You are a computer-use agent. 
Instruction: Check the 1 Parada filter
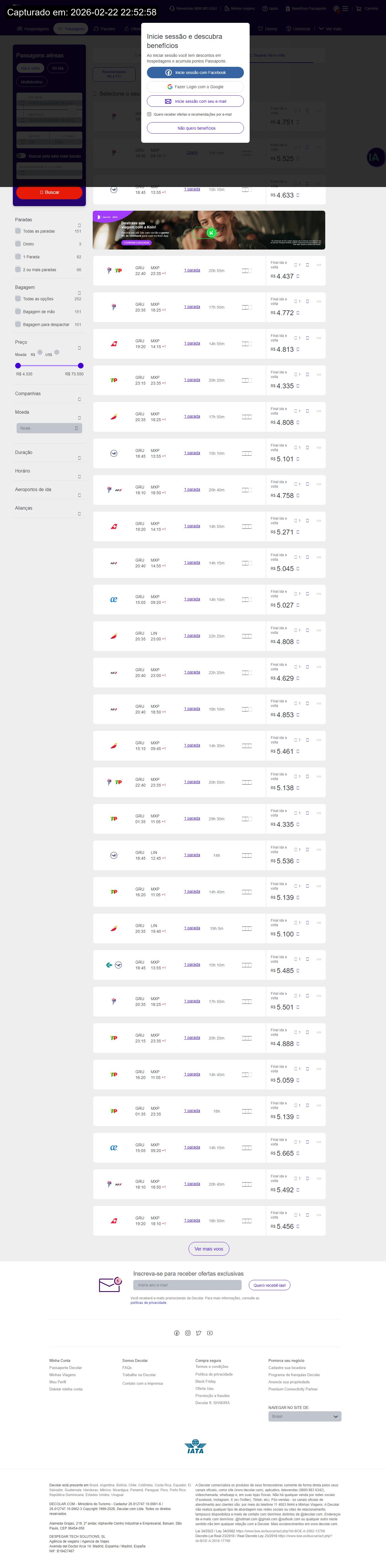(18, 257)
